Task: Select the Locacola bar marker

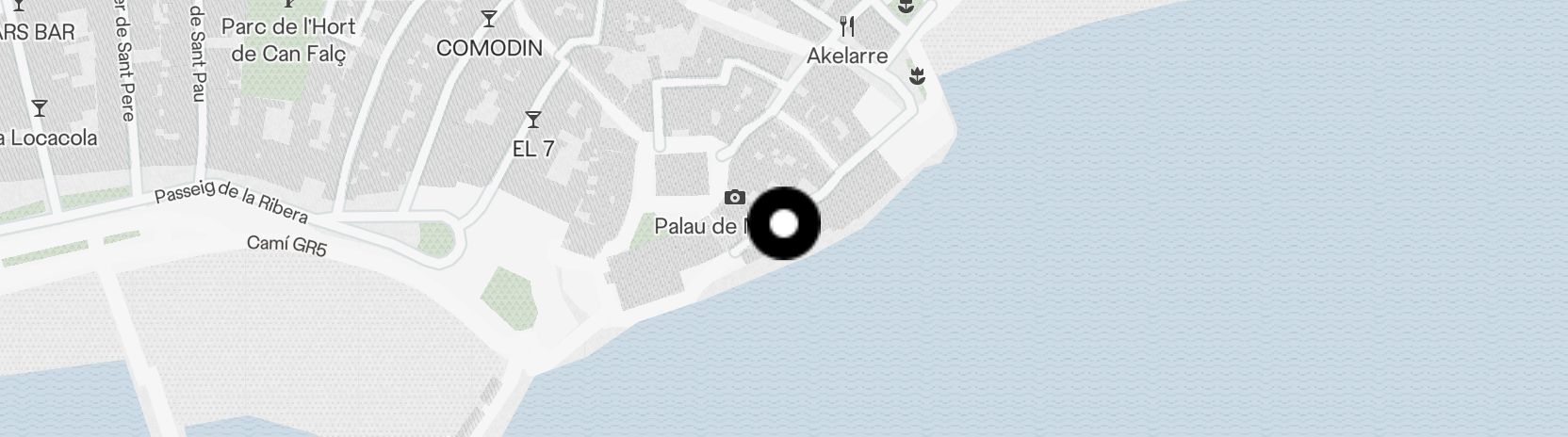Action: 40,108
